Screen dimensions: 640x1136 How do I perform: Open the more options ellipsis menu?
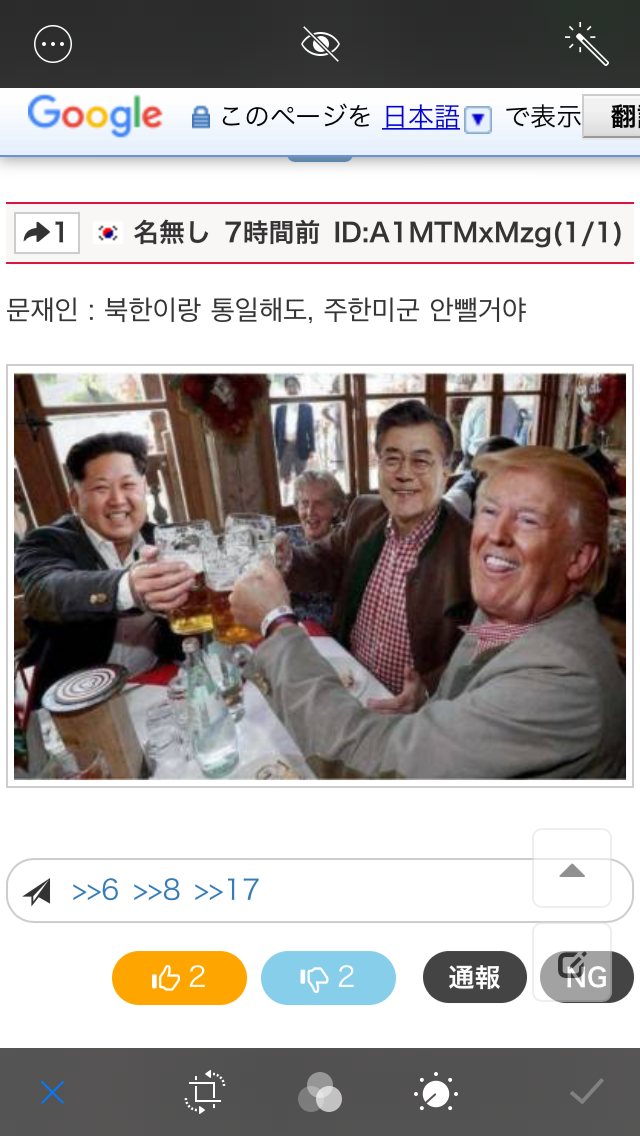tap(53, 44)
